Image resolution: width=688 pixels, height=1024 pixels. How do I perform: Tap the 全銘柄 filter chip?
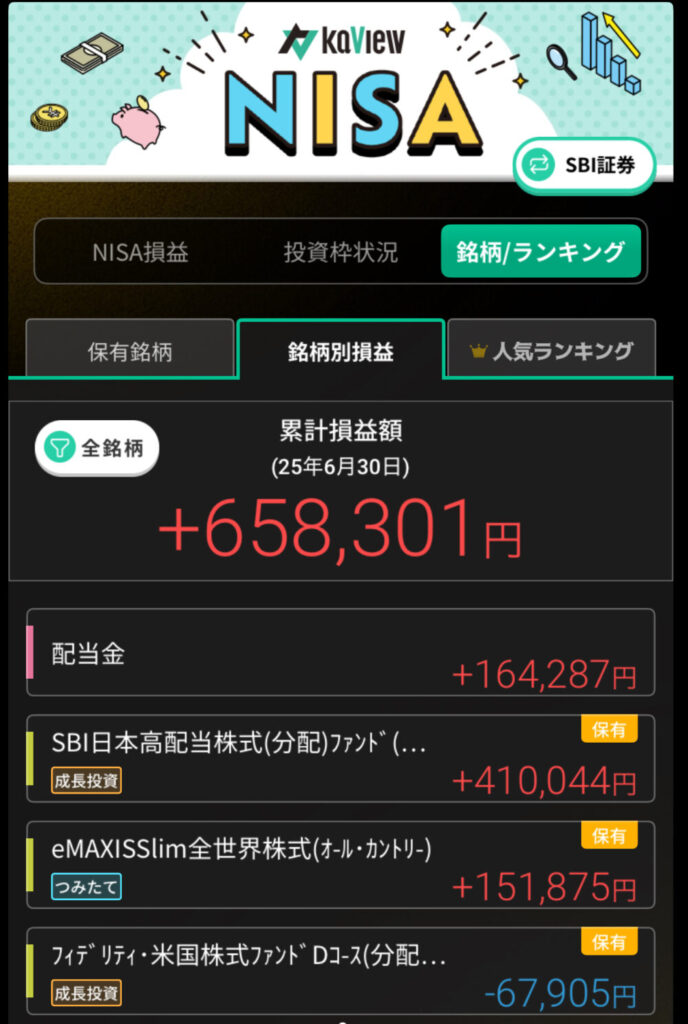click(97, 448)
